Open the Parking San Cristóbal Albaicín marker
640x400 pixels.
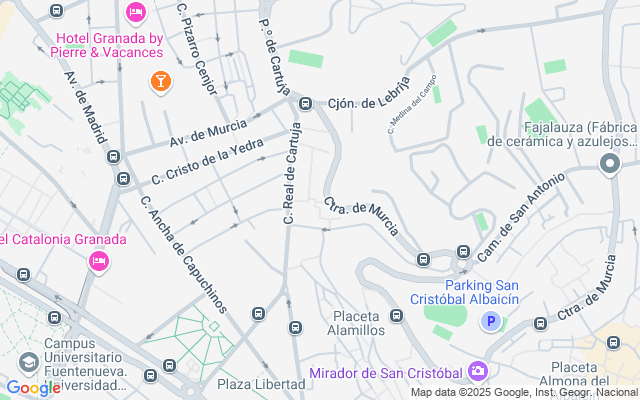pos(490,321)
